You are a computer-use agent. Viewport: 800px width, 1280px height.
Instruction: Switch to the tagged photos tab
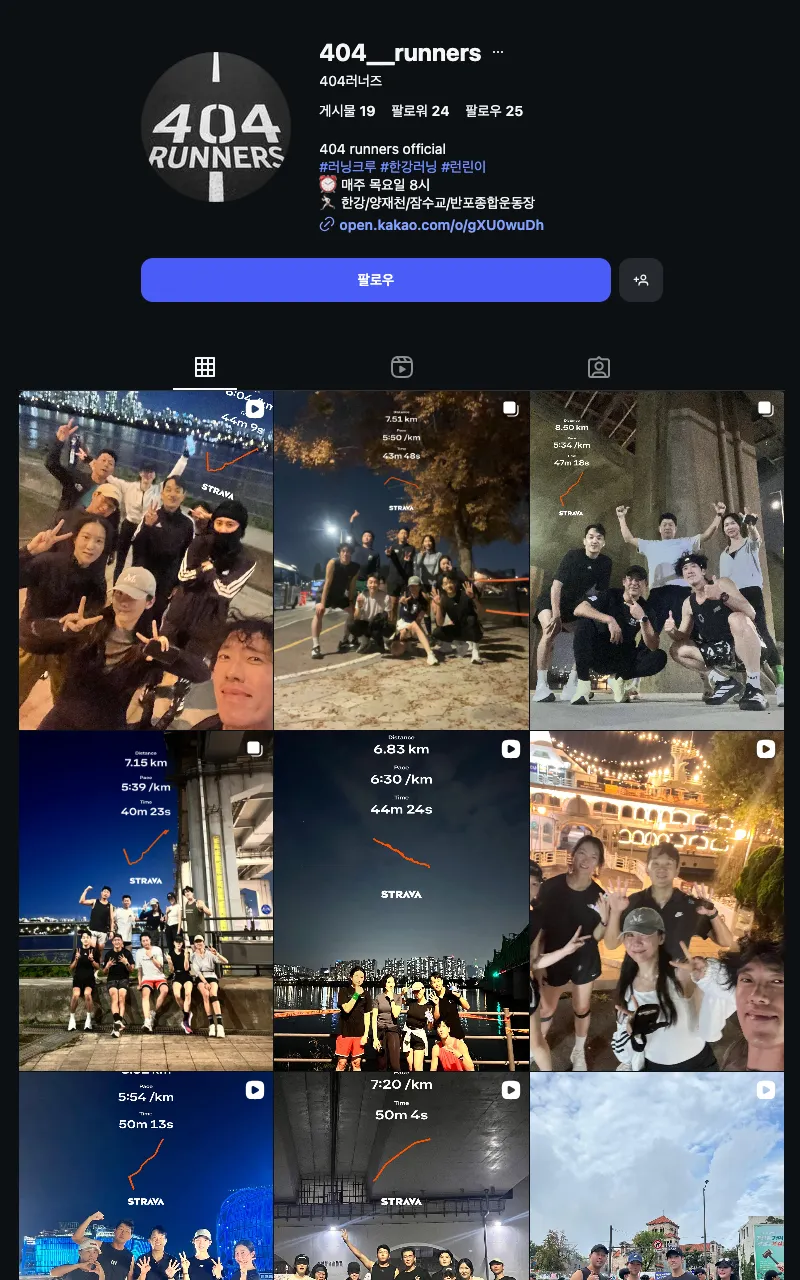[x=599, y=367]
